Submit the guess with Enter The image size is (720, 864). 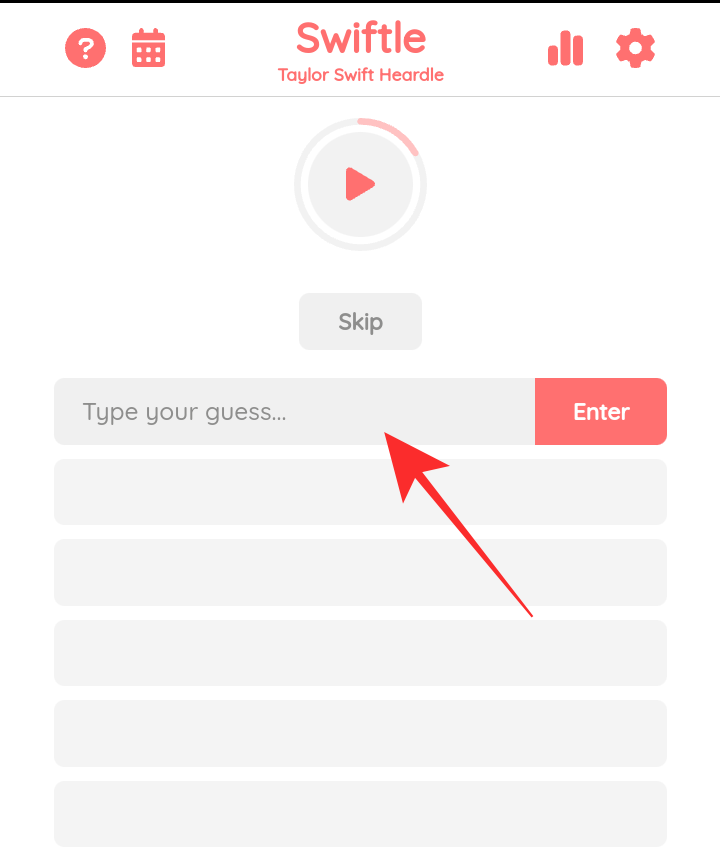point(601,412)
